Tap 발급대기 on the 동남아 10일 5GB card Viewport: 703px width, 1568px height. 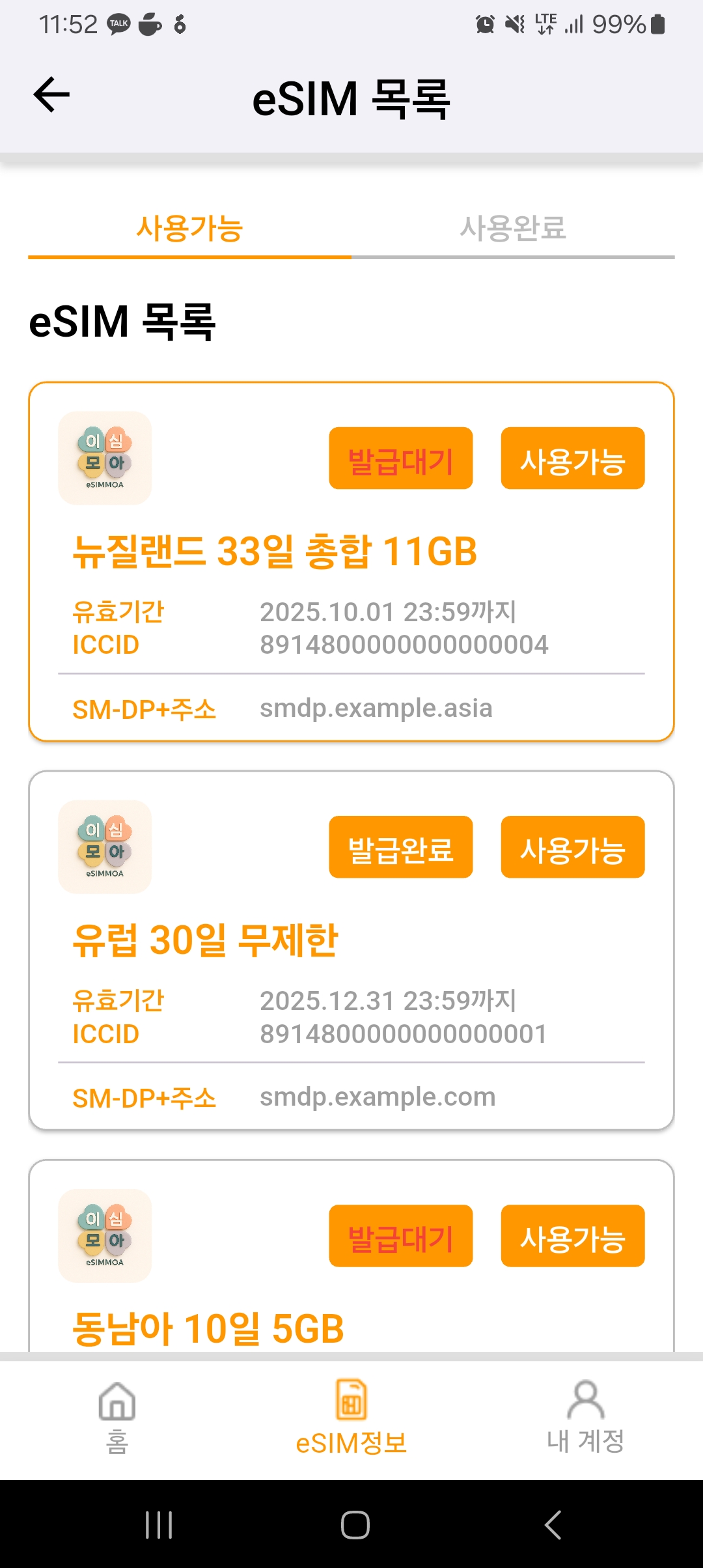click(x=401, y=1236)
